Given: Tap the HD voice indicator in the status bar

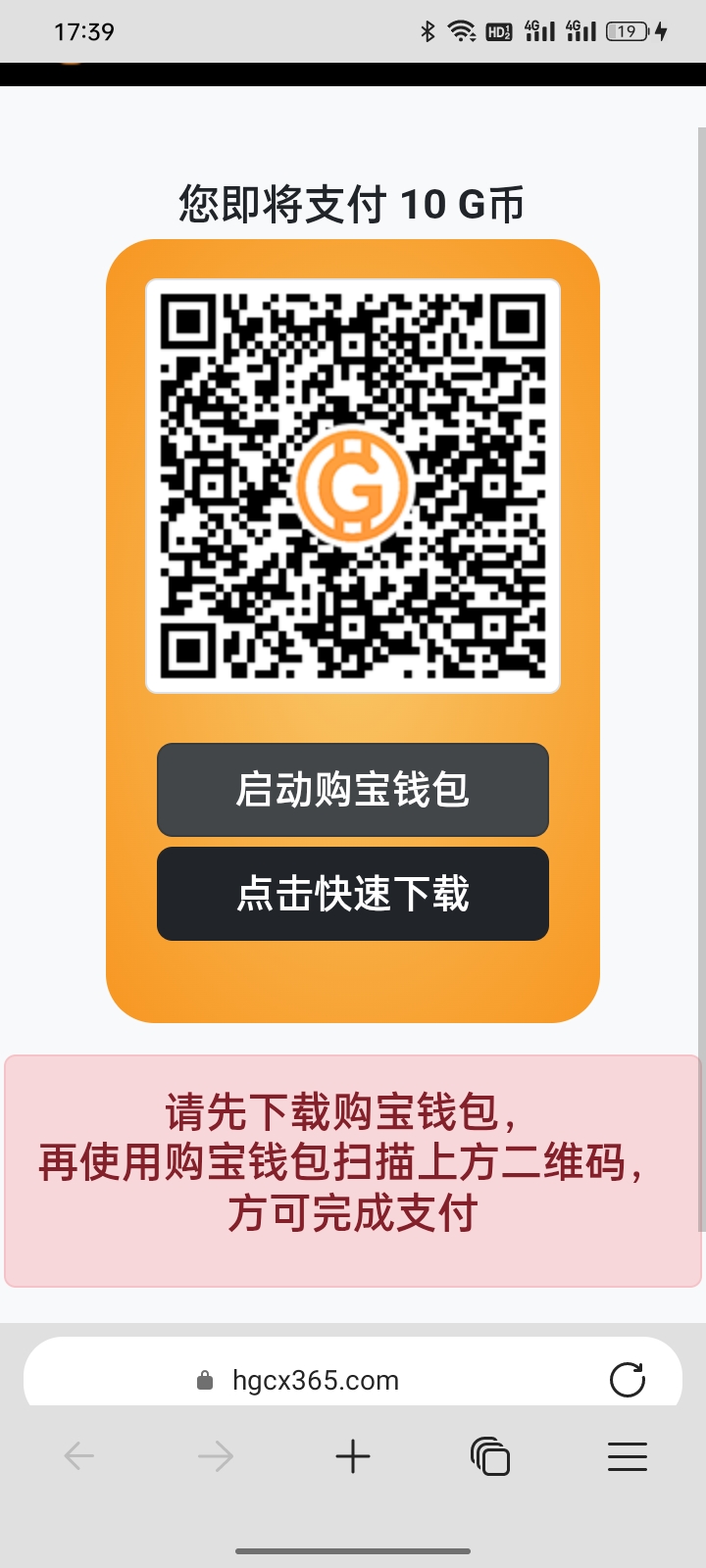Looking at the screenshot, I should click(x=498, y=30).
